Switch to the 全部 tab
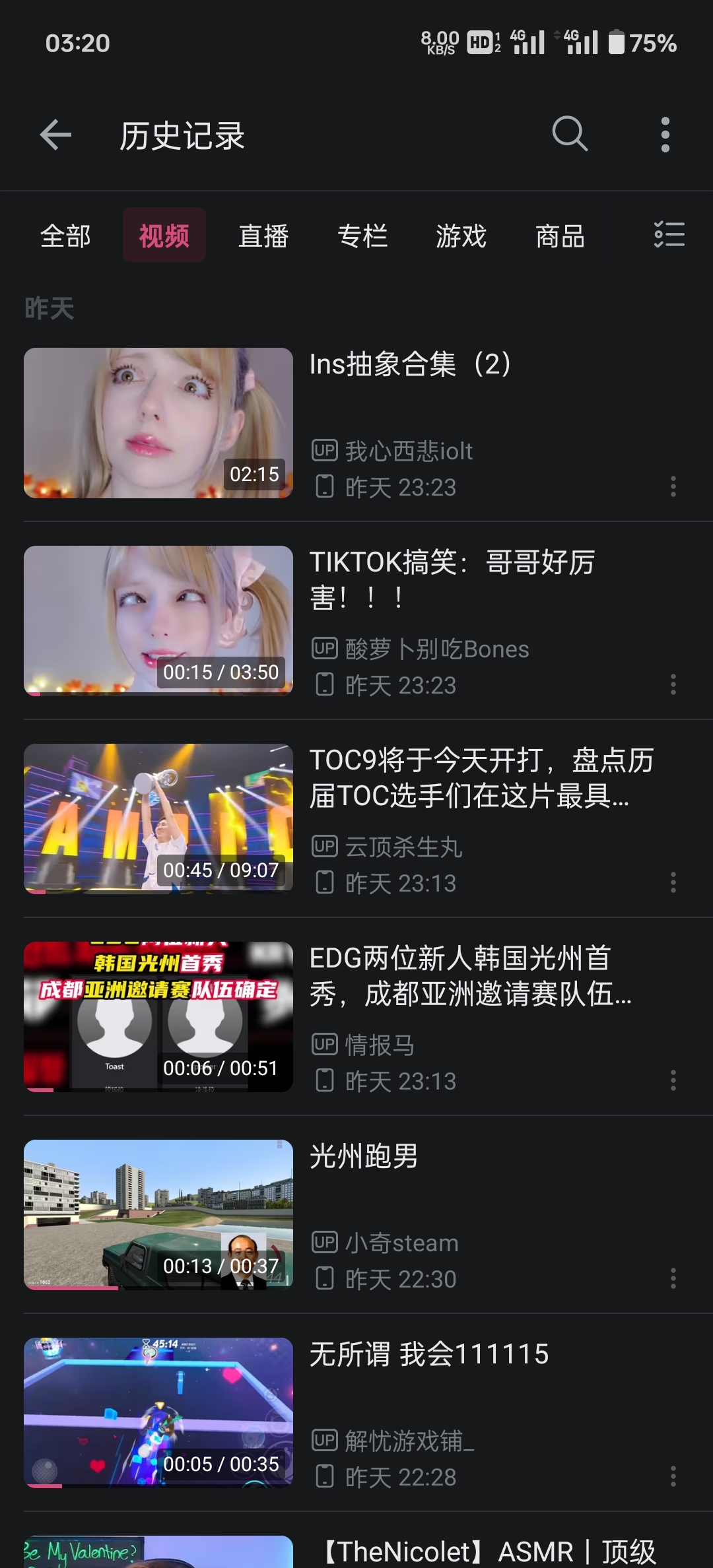 (x=65, y=236)
